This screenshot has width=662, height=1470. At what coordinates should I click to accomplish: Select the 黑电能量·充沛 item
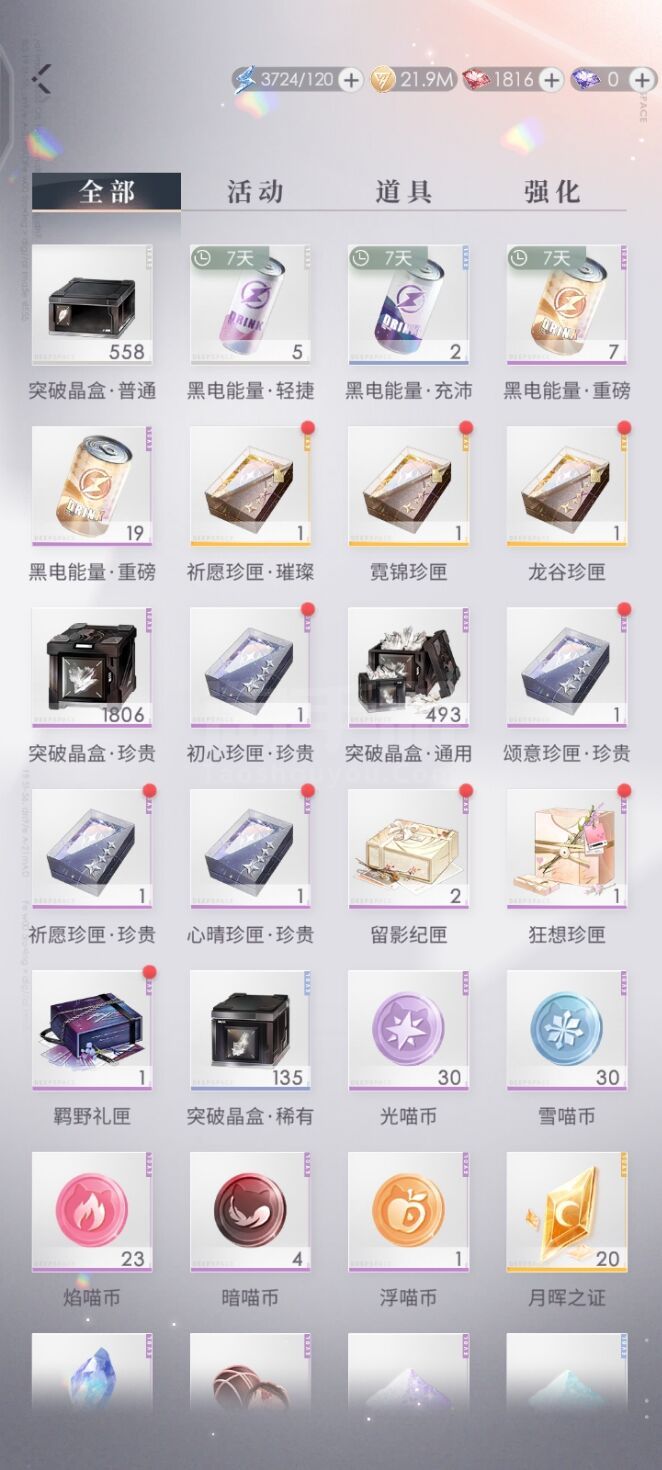(x=408, y=305)
